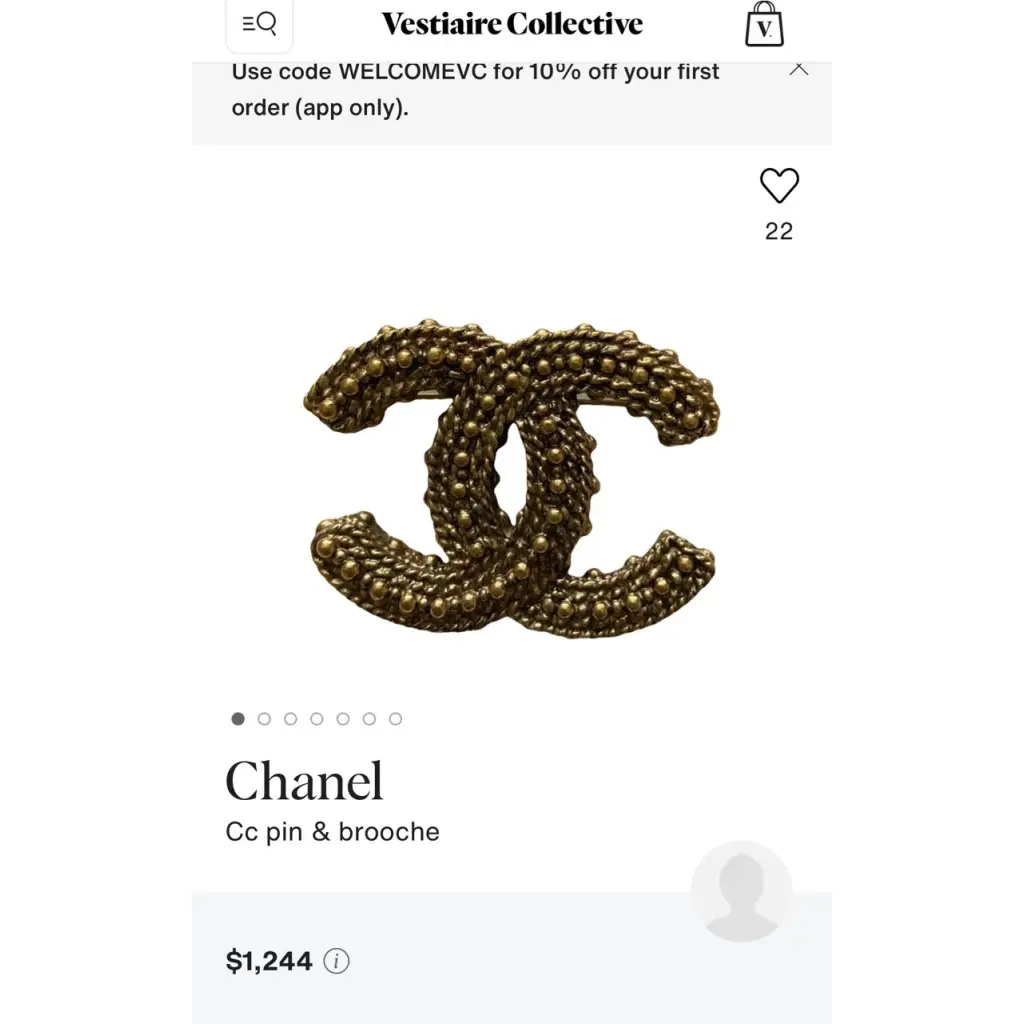
Task: Like the Chanel brooch with the heart
Action: pos(779,186)
